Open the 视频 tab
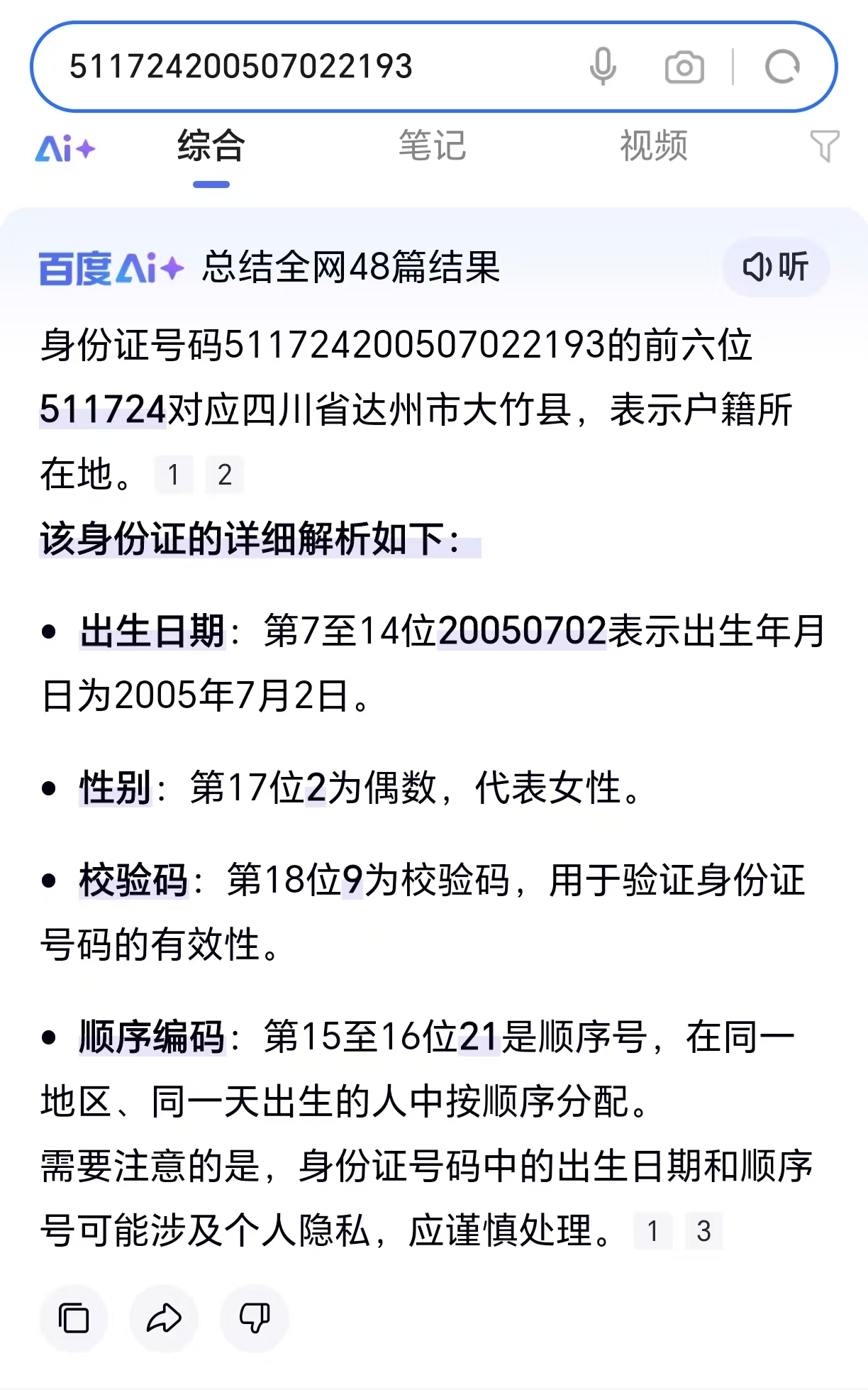Image resolution: width=868 pixels, height=1390 pixels. pyautogui.click(x=653, y=145)
